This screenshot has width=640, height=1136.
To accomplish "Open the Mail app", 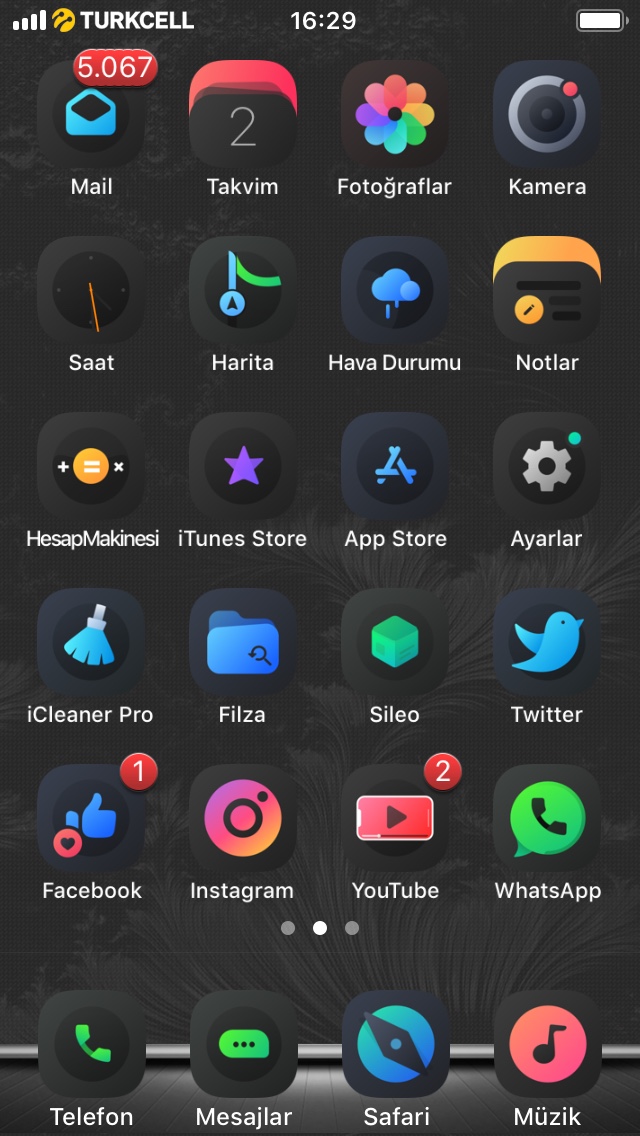I will [91, 114].
